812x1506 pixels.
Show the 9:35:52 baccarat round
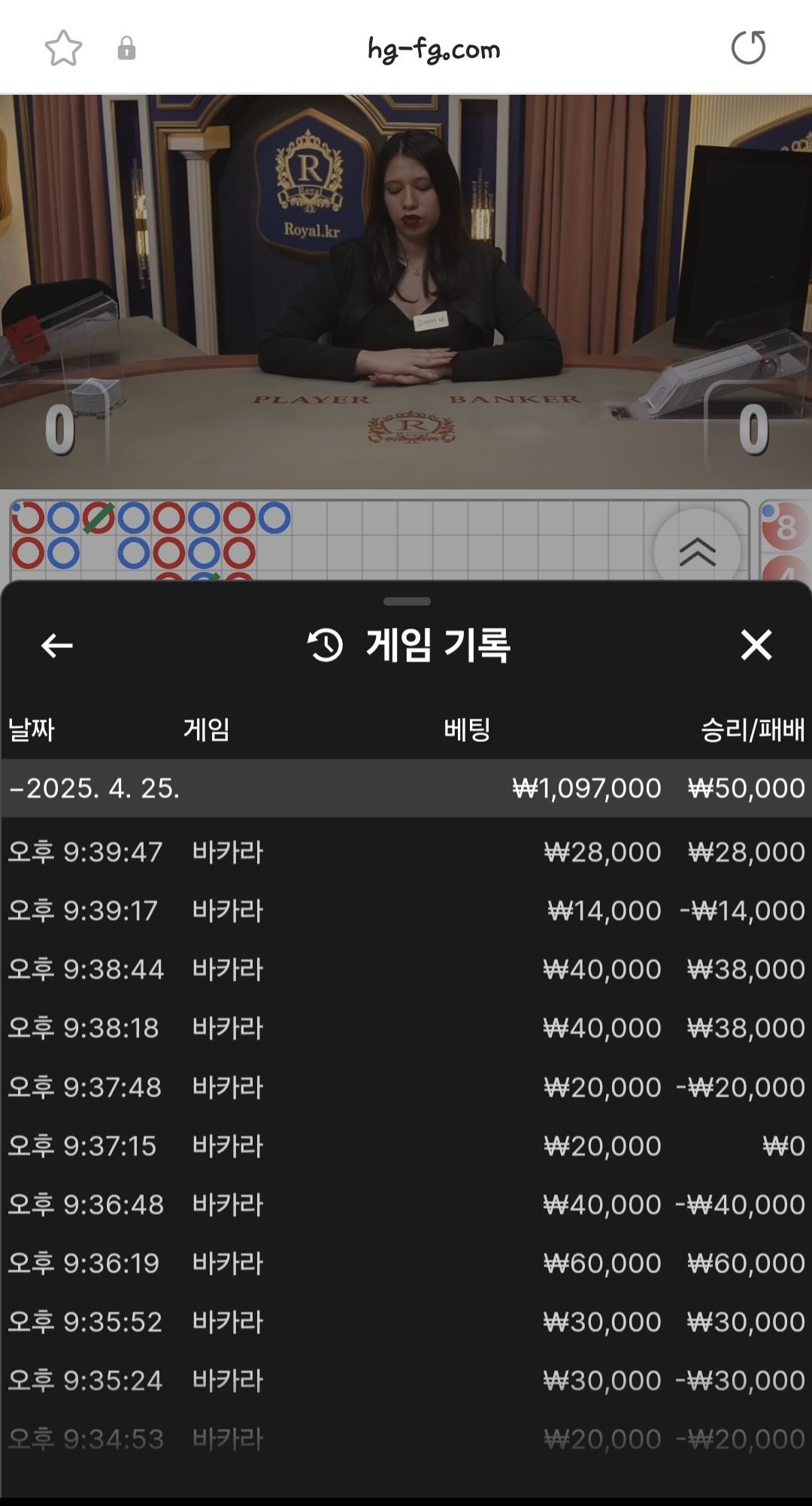(406, 1322)
